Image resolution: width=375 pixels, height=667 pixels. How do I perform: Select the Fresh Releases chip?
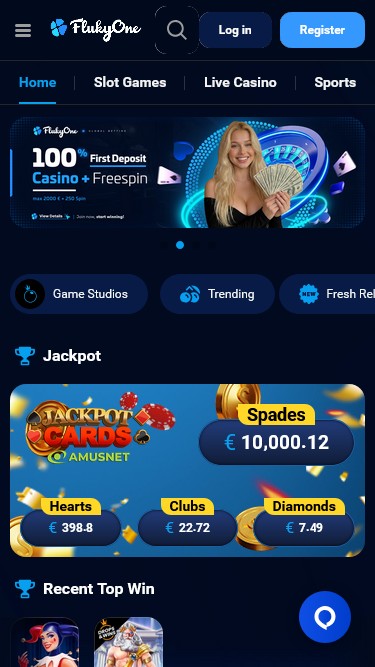[327, 294]
